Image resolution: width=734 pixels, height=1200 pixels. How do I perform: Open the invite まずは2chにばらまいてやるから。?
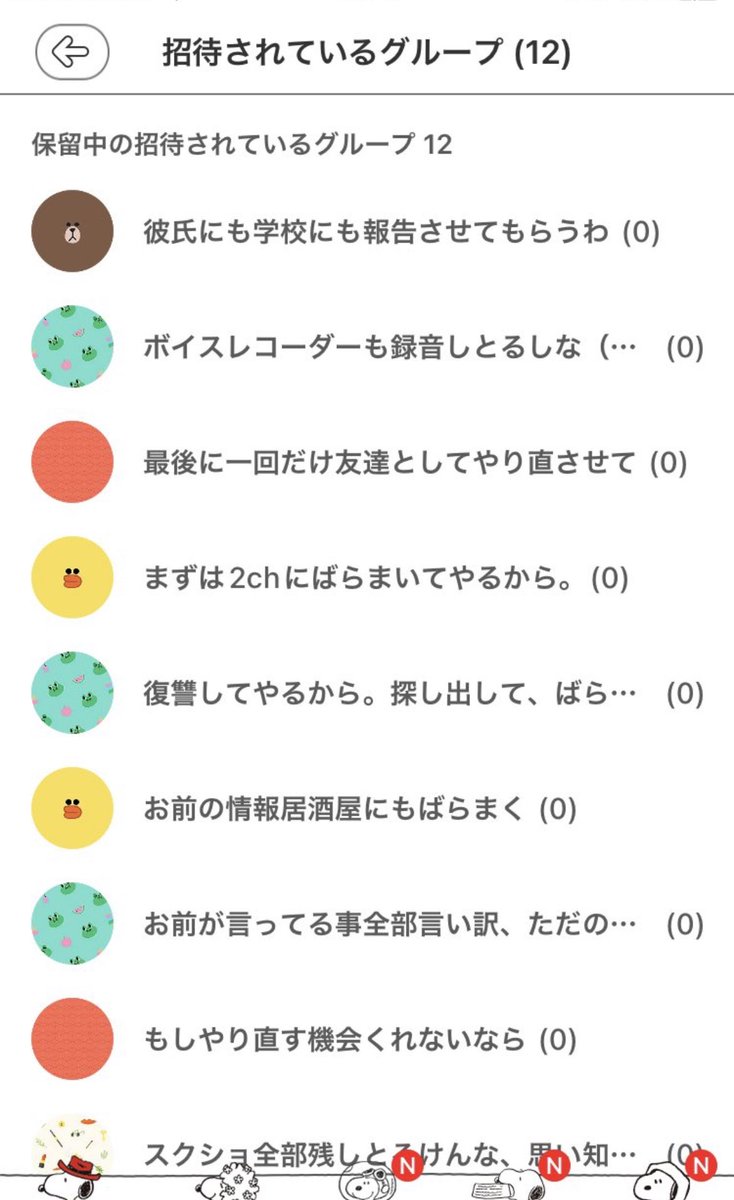[367, 578]
